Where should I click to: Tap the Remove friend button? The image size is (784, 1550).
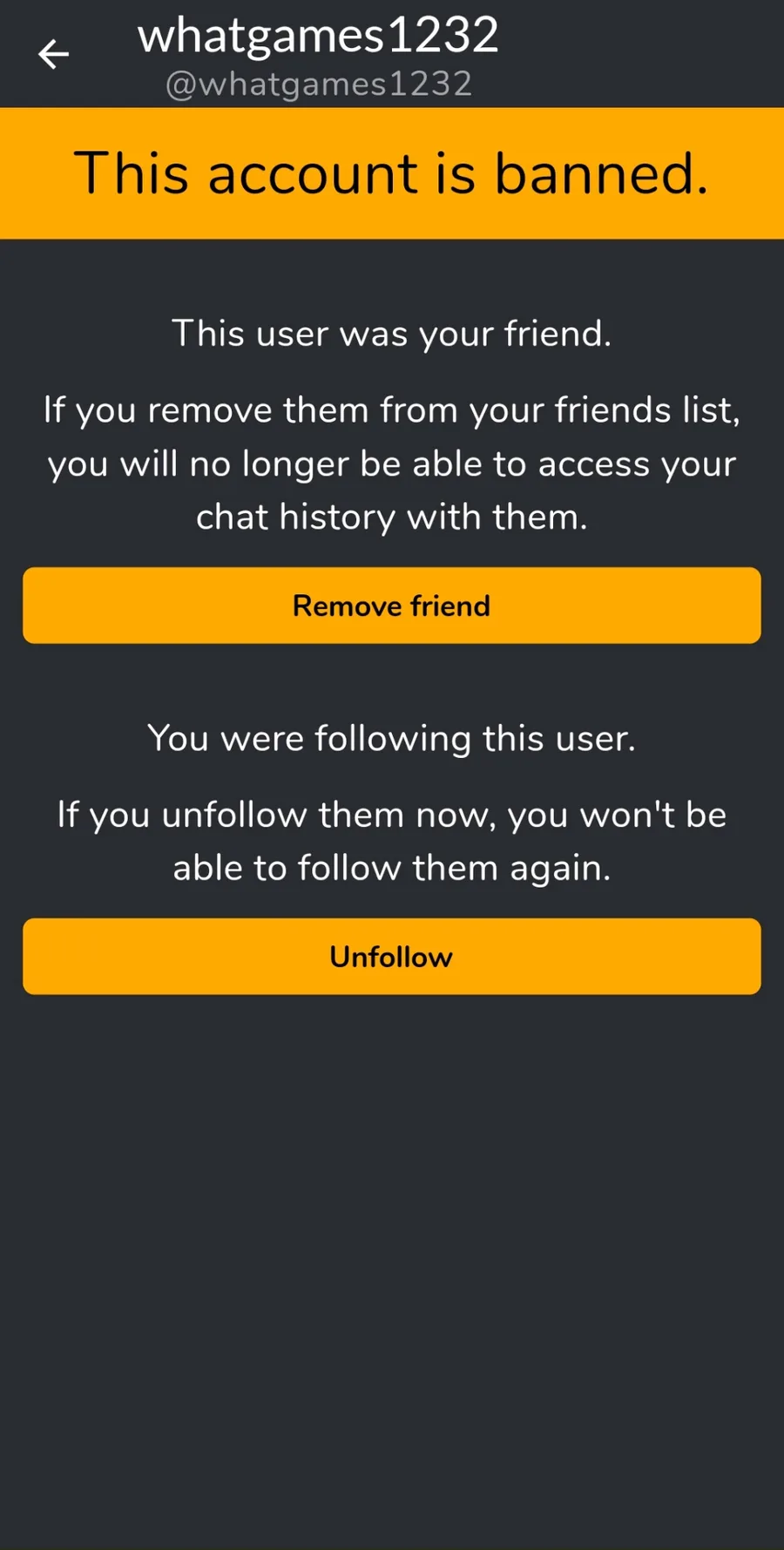392,606
